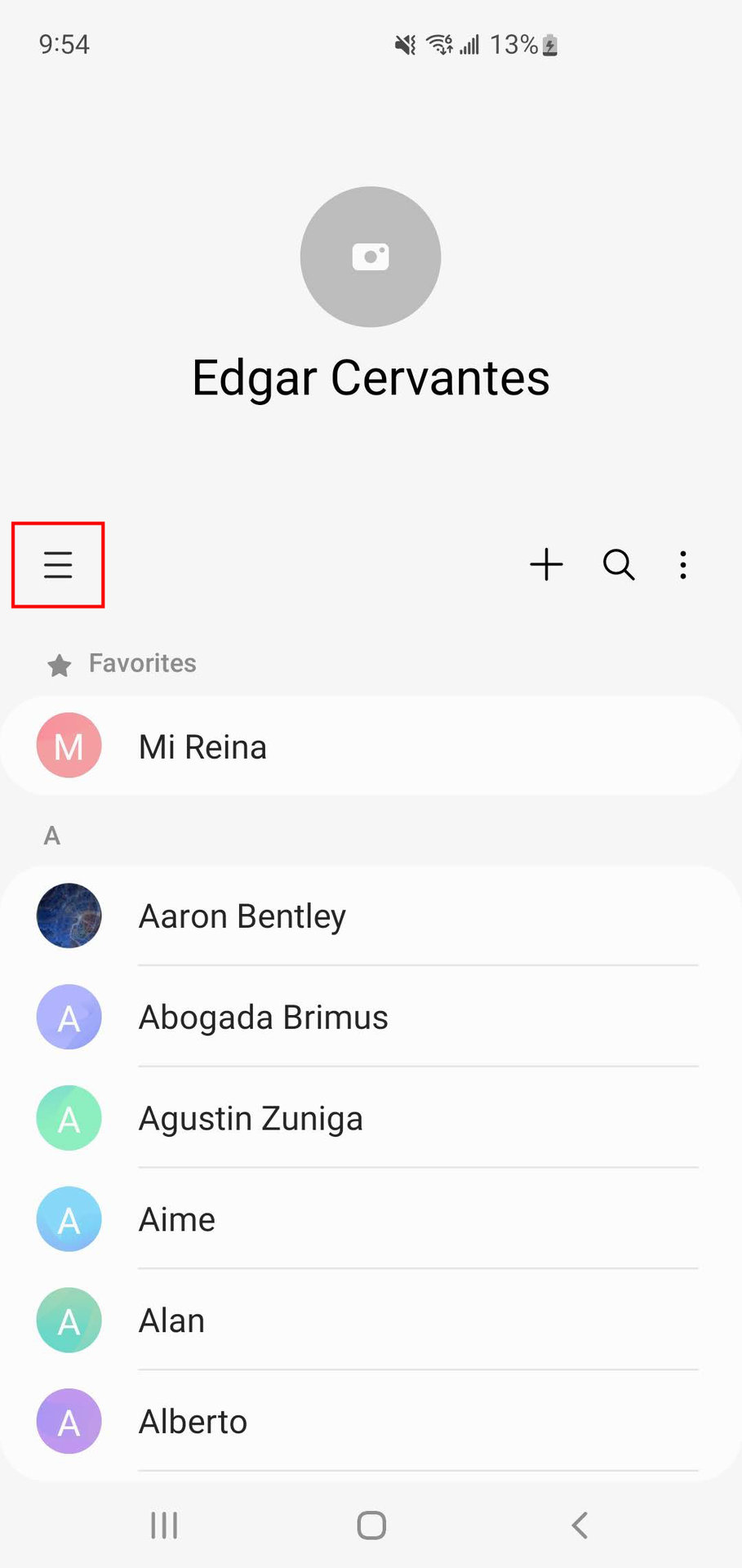Open Edgar Cervantes profile
Viewport: 742px width, 1568px height.
tap(371, 378)
